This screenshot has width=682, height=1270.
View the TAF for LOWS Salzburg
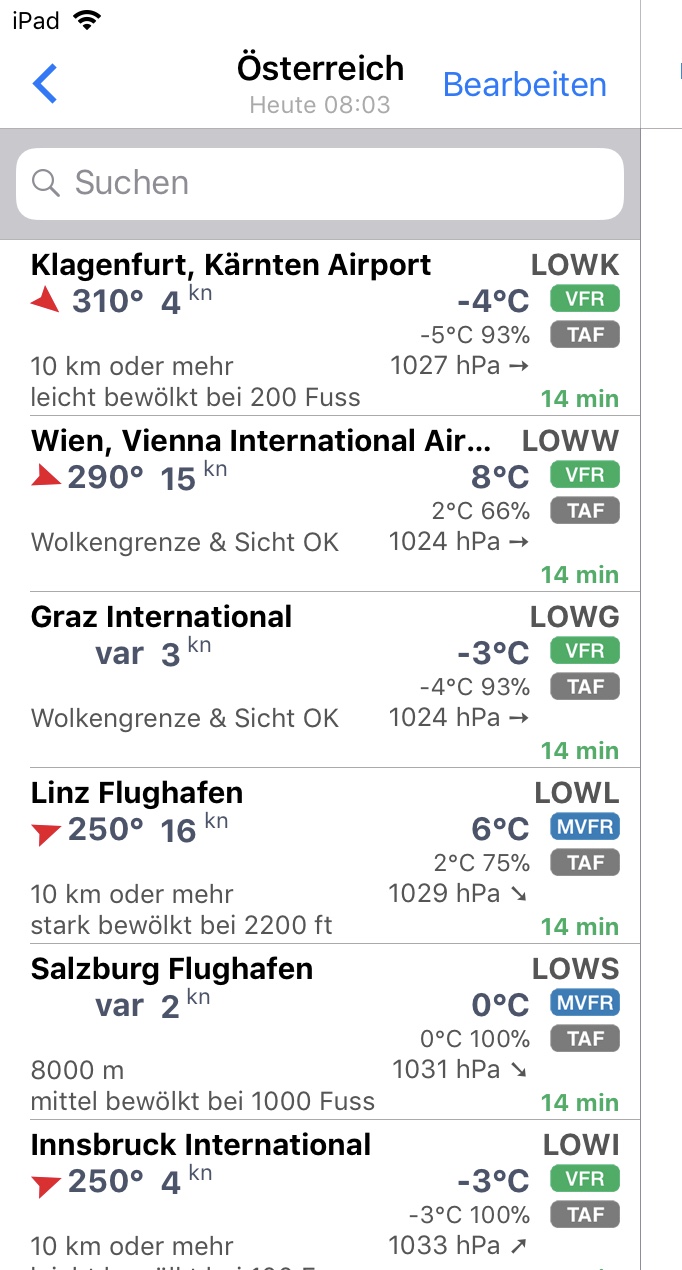click(x=585, y=1038)
